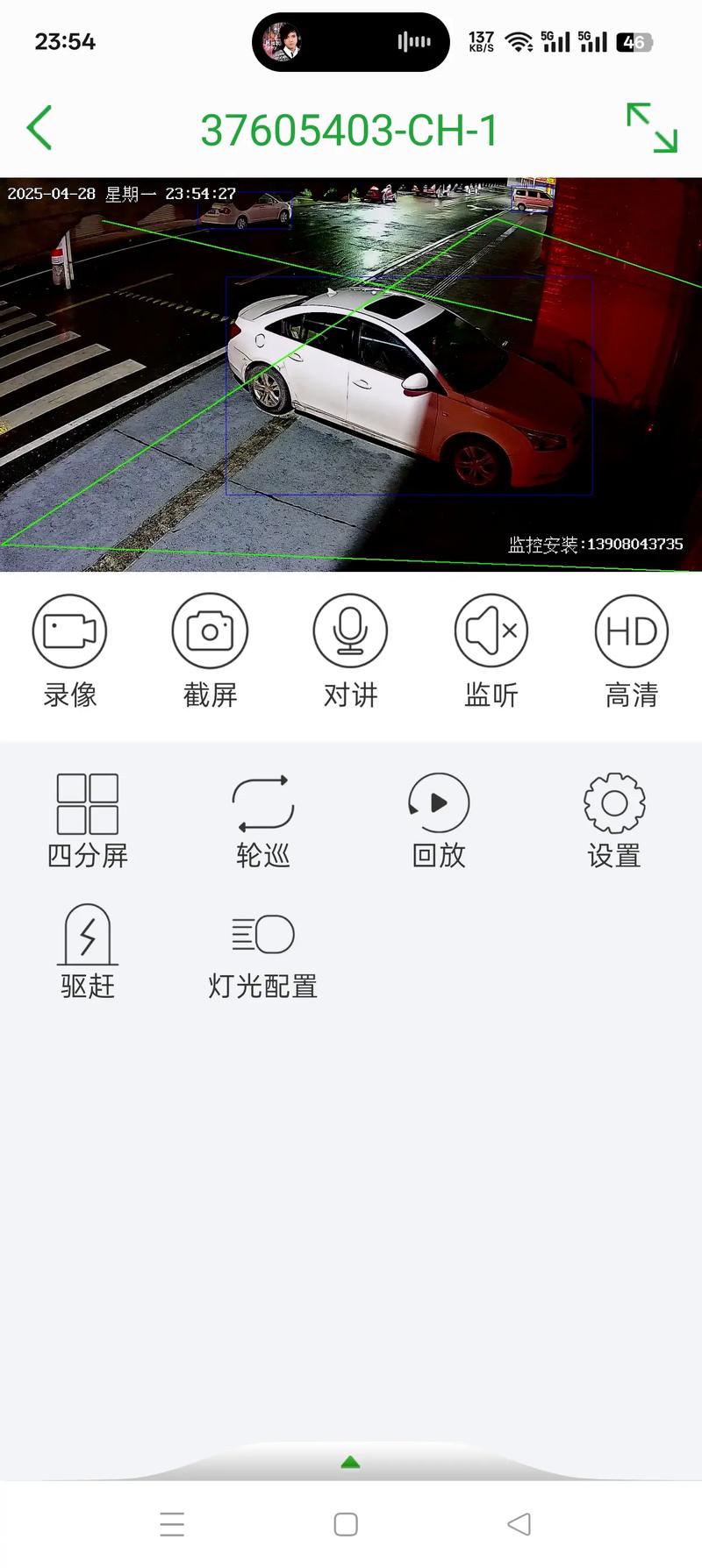The image size is (702, 1568).
Task: Tap the installer phone number watermark
Action: click(593, 544)
